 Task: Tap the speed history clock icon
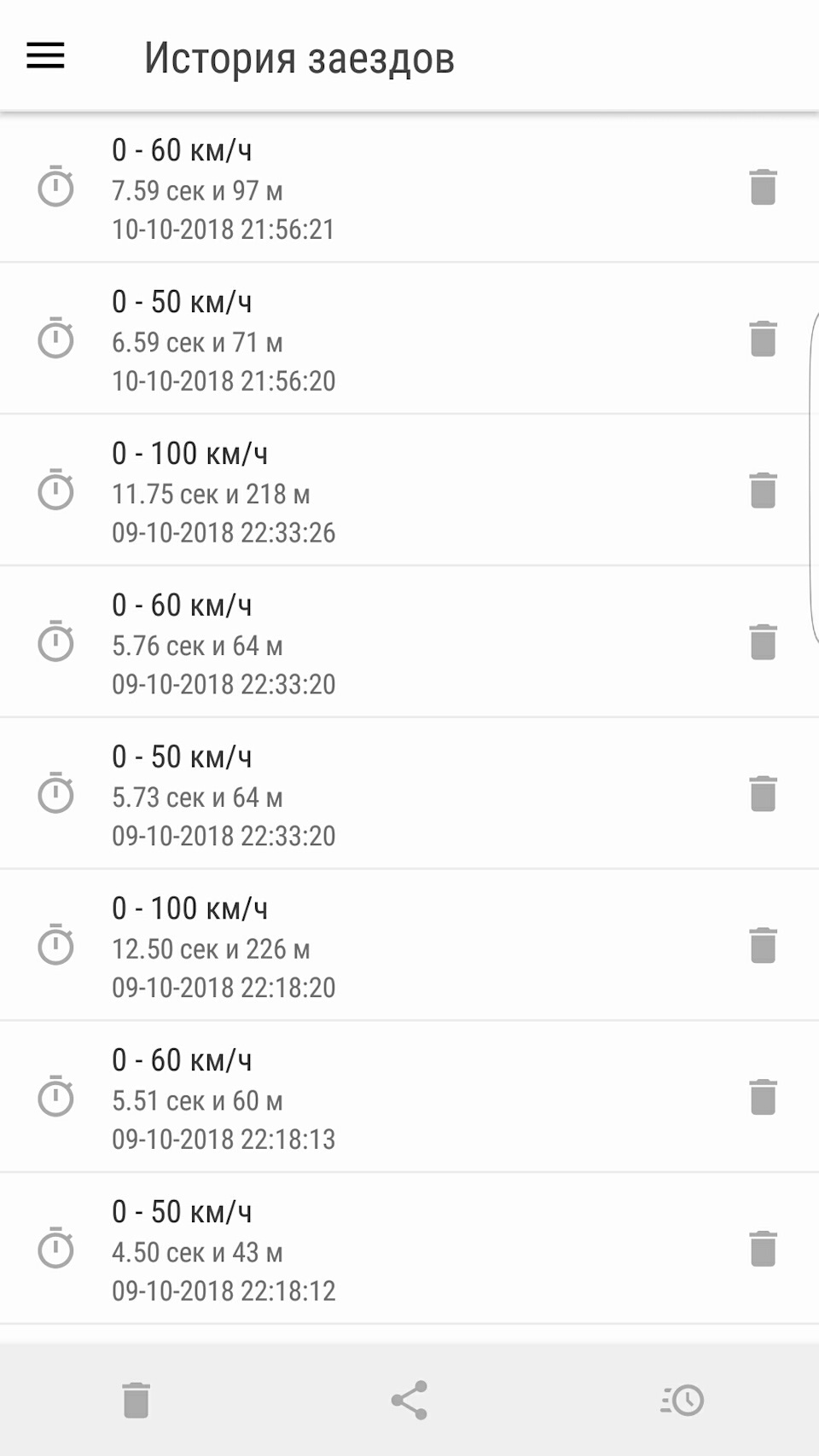click(x=682, y=1401)
